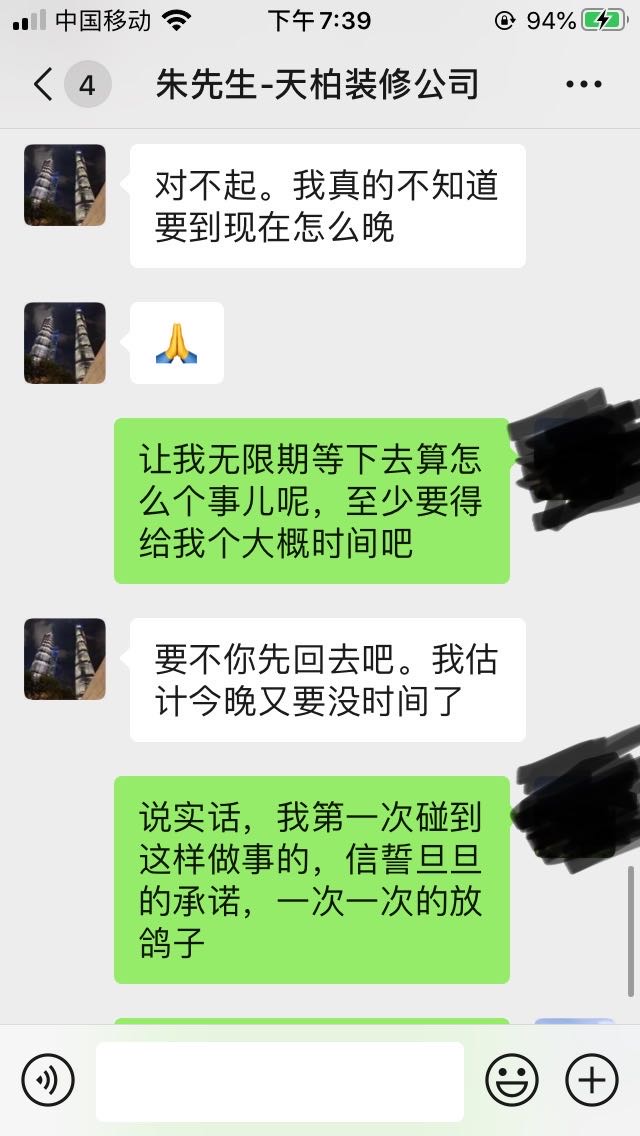Open the emoji sticker panel
Screen dimensions: 640x1136
512,1081
